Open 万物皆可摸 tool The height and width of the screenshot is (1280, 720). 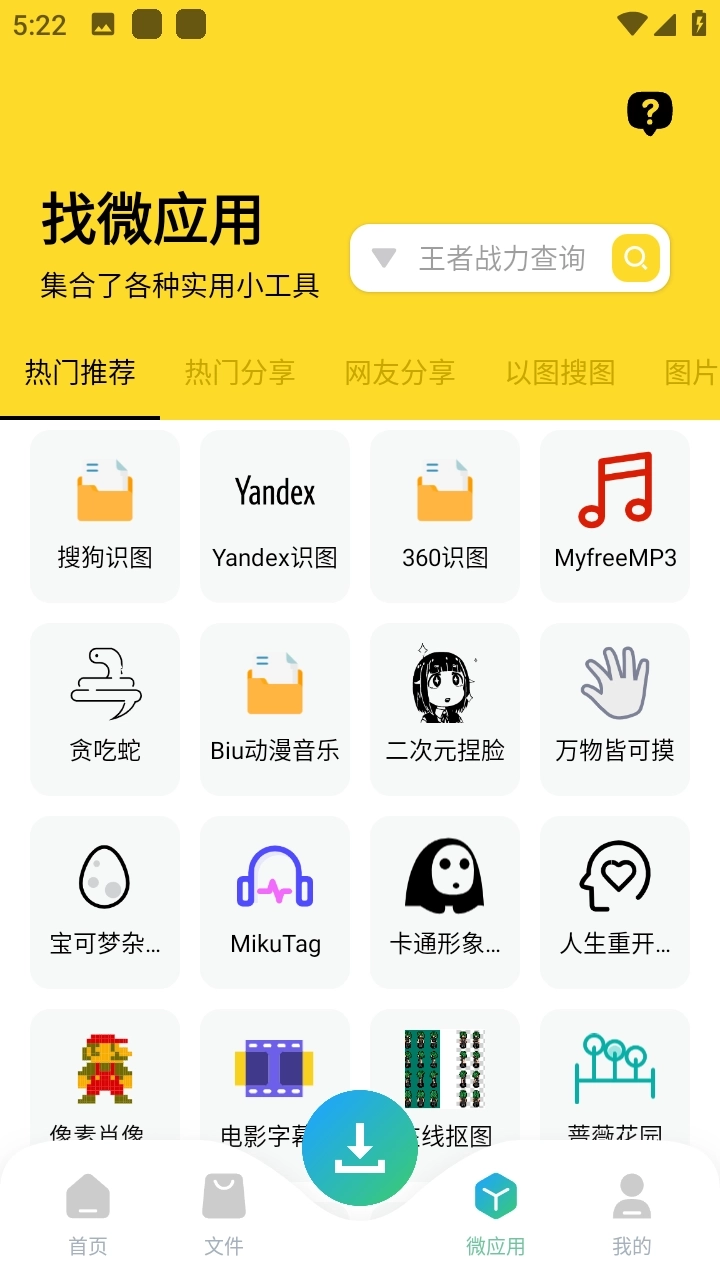pos(615,709)
